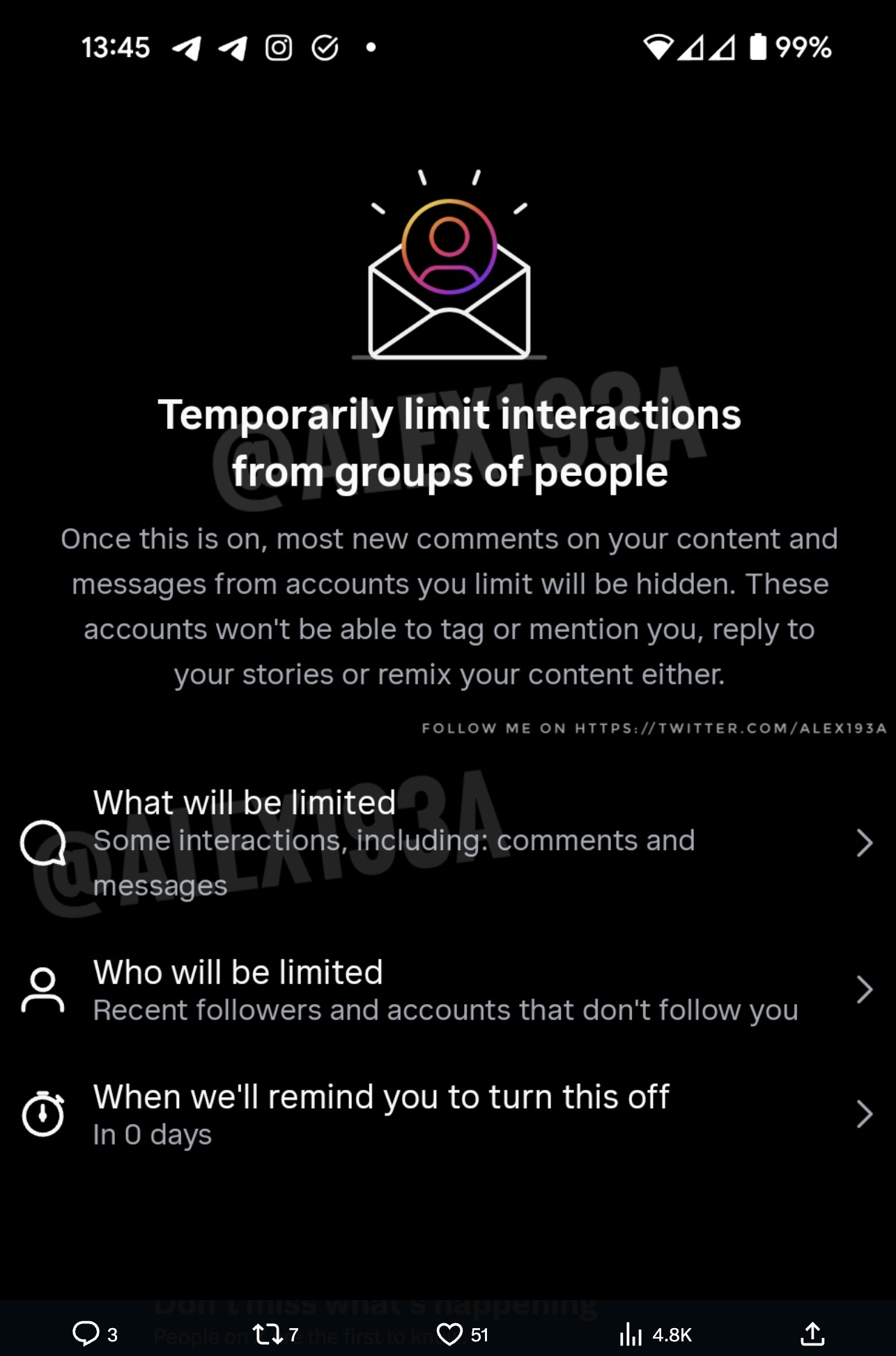Reply to this post
Image resolution: width=896 pixels, height=1356 pixels.
[x=86, y=1334]
